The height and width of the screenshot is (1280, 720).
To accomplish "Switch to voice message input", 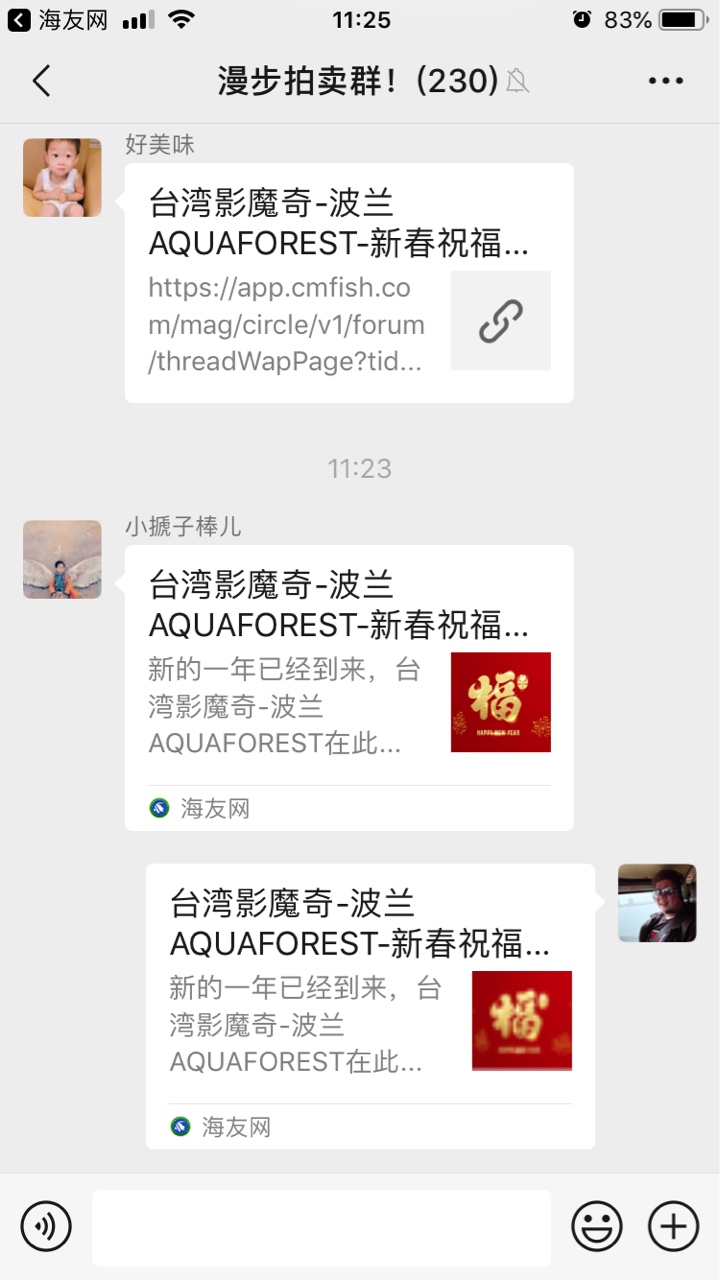I will click(46, 1226).
